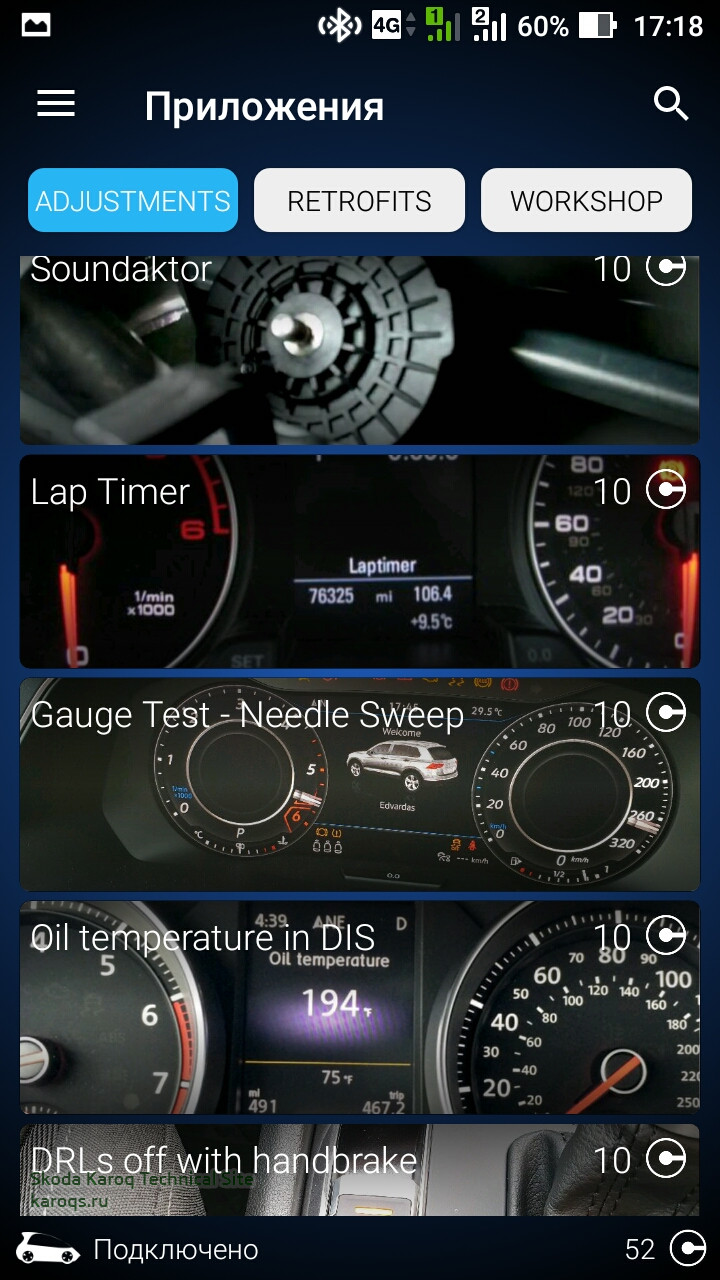
Task: Tap the connection status bar at bottom
Action: tap(175, 1249)
